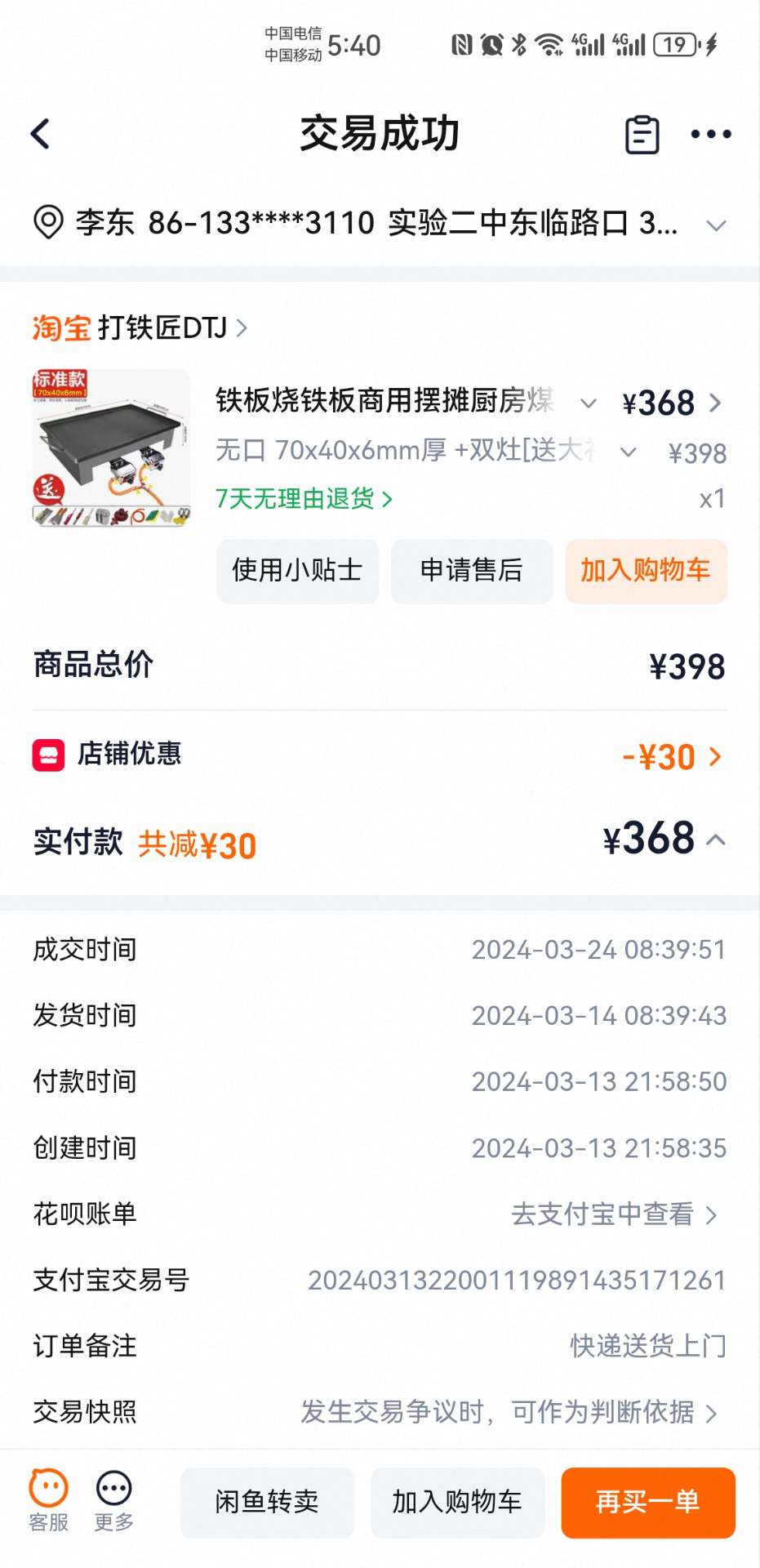Screen dimensions: 760x1568
Task: Collapse the 实付款 price breakdown
Action: tap(716, 840)
